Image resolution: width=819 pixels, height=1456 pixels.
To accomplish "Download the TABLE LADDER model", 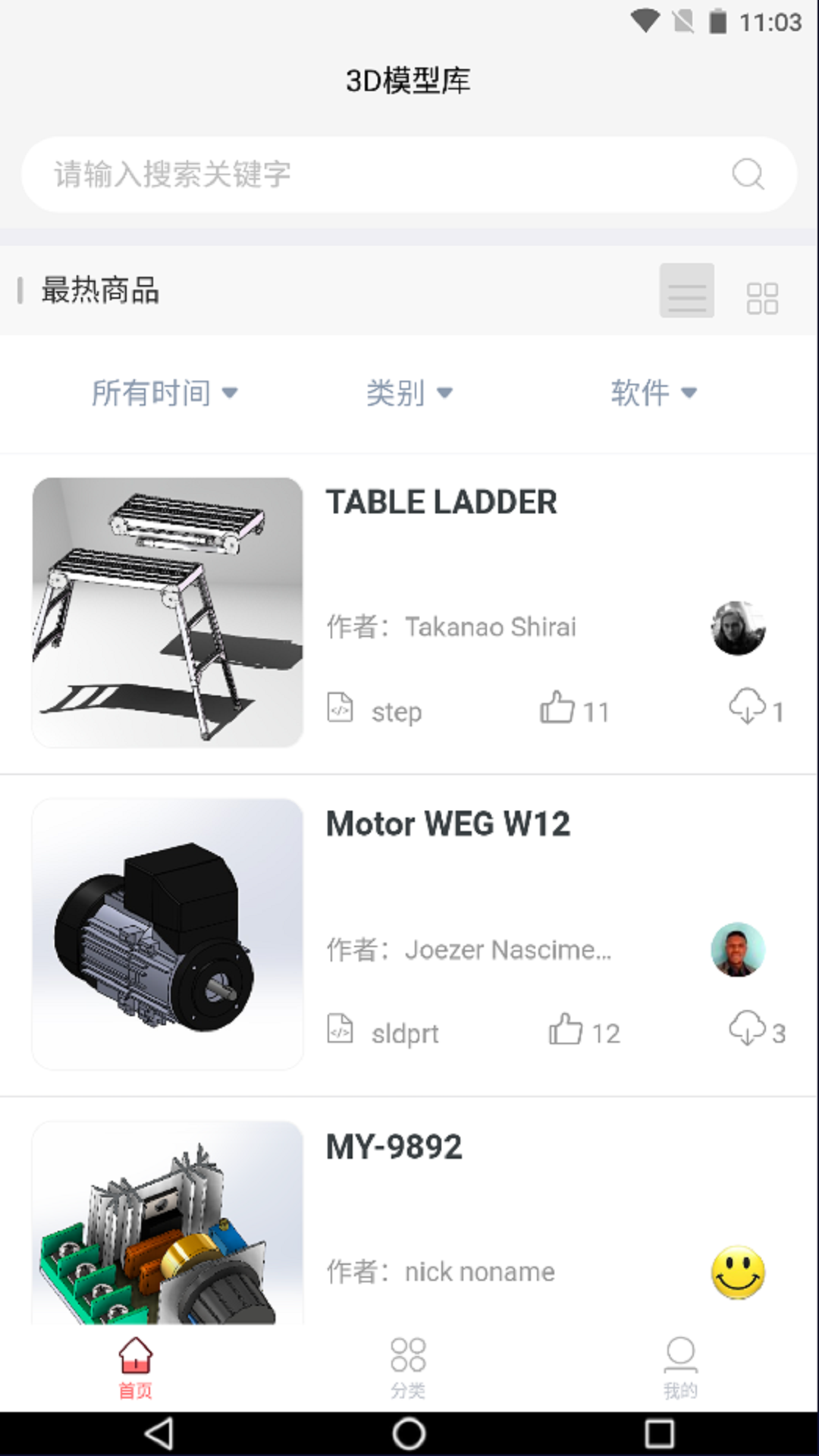I will tap(748, 707).
